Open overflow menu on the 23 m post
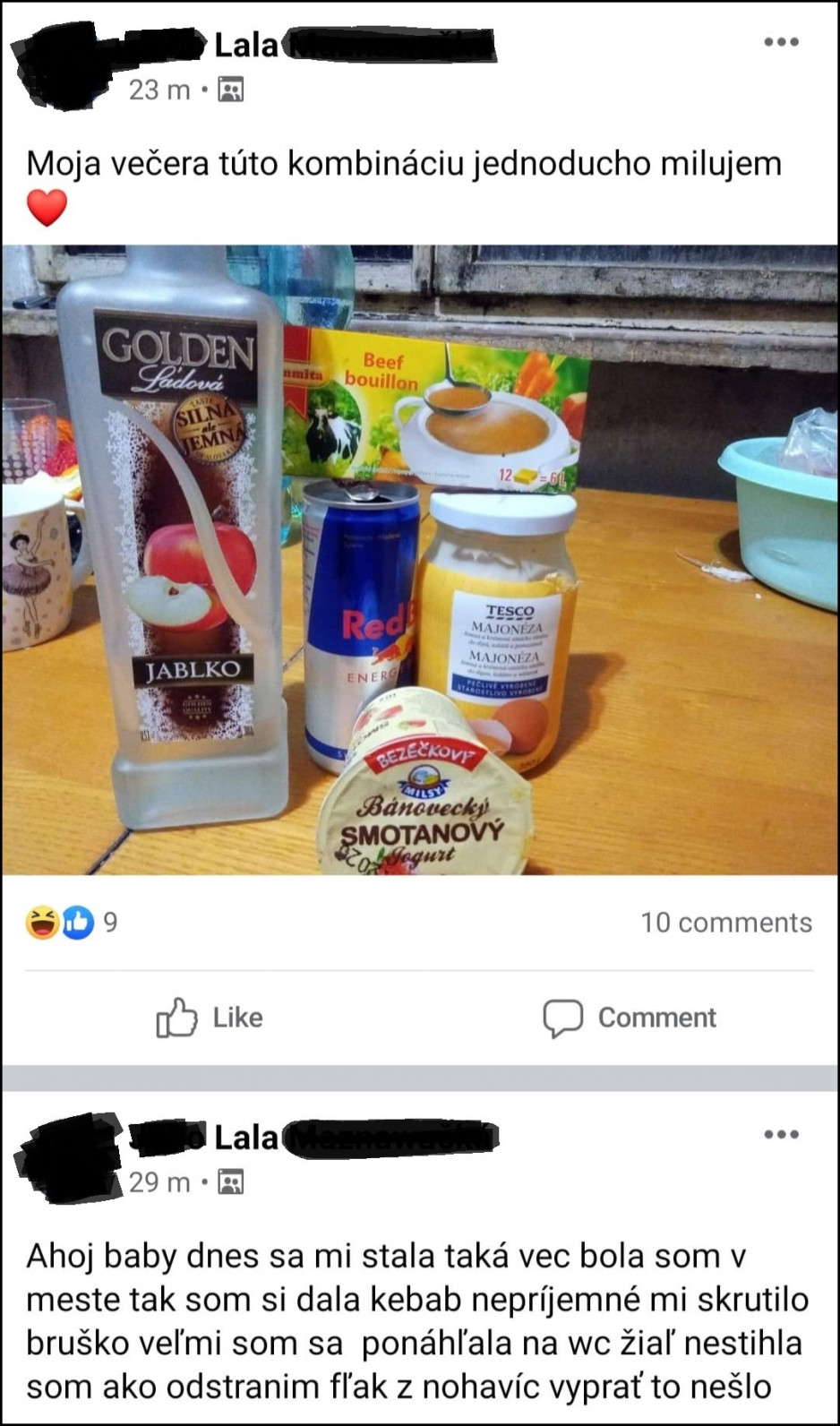 click(781, 42)
